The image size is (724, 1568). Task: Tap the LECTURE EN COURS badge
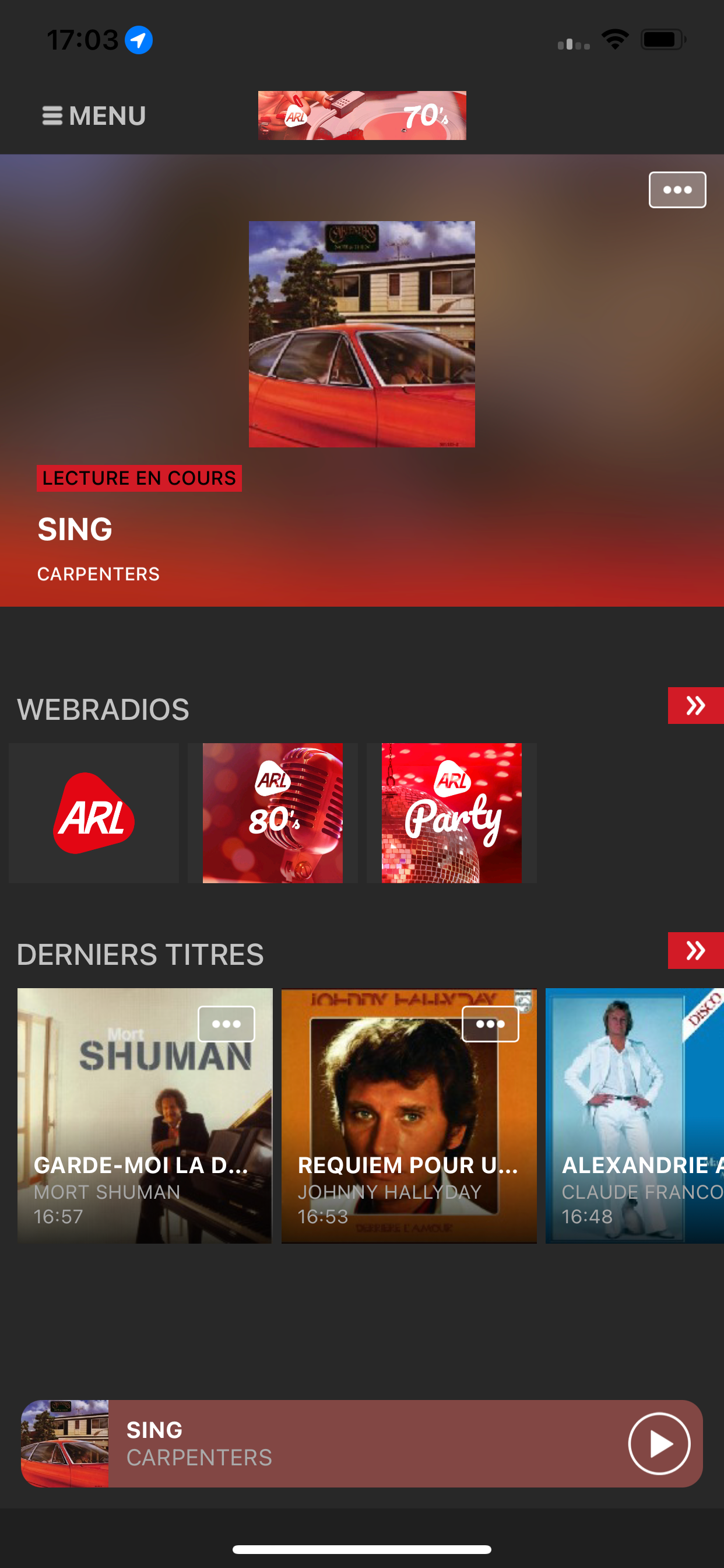point(139,478)
